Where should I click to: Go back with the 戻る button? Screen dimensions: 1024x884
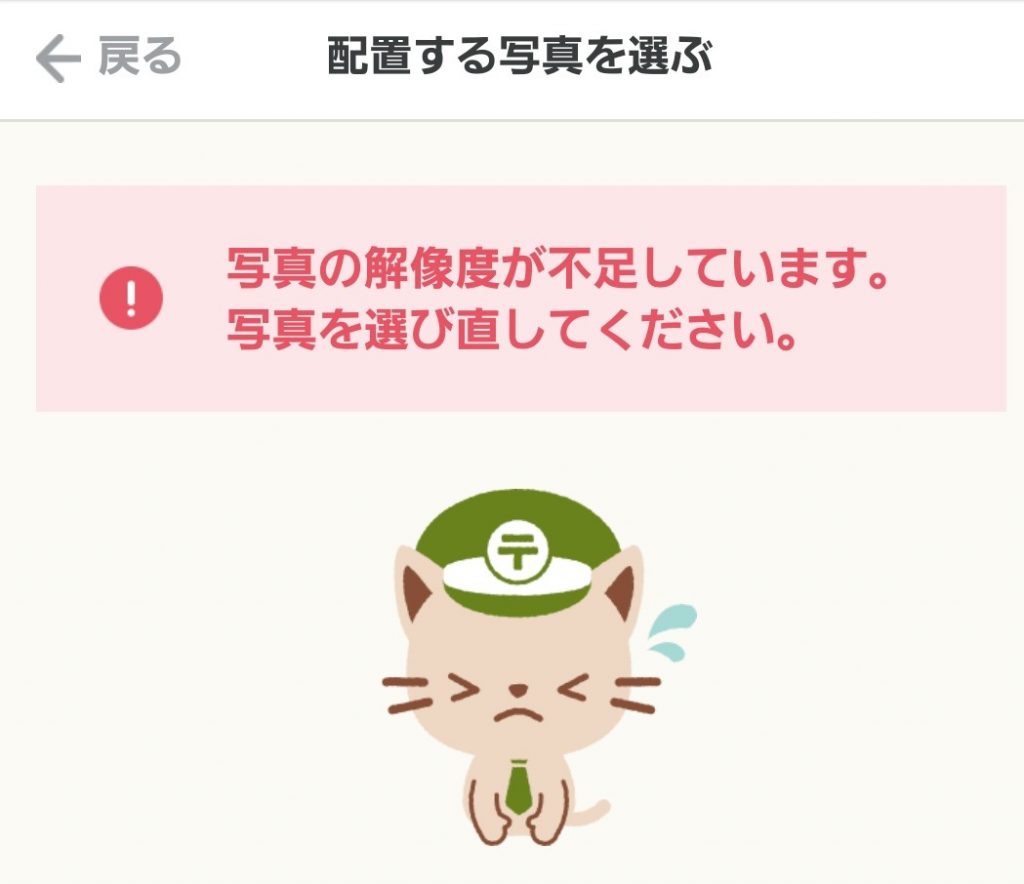108,59
